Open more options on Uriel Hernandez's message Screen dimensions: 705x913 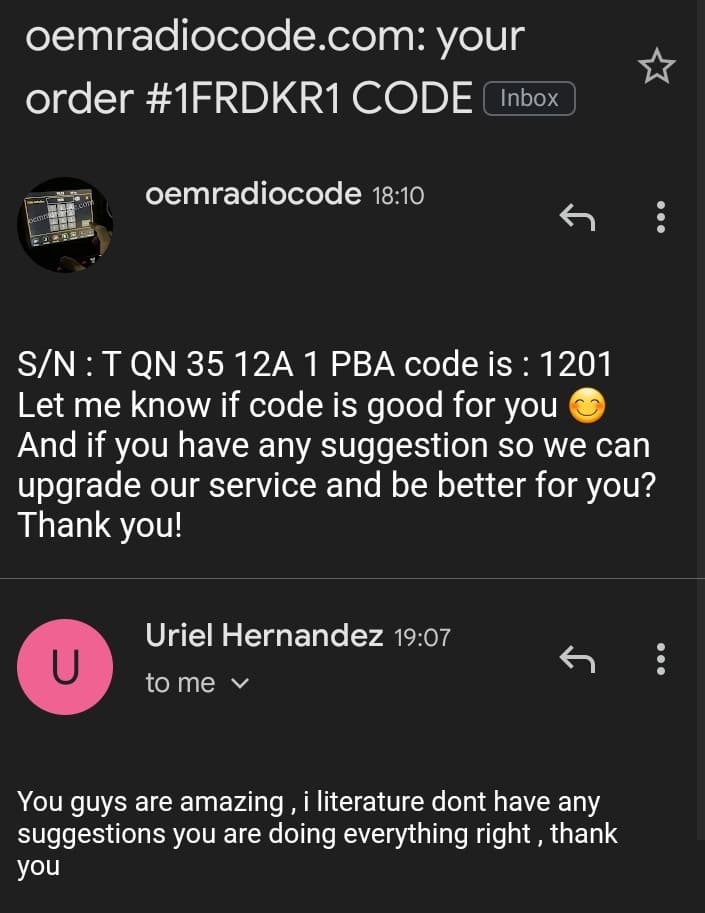tap(660, 658)
